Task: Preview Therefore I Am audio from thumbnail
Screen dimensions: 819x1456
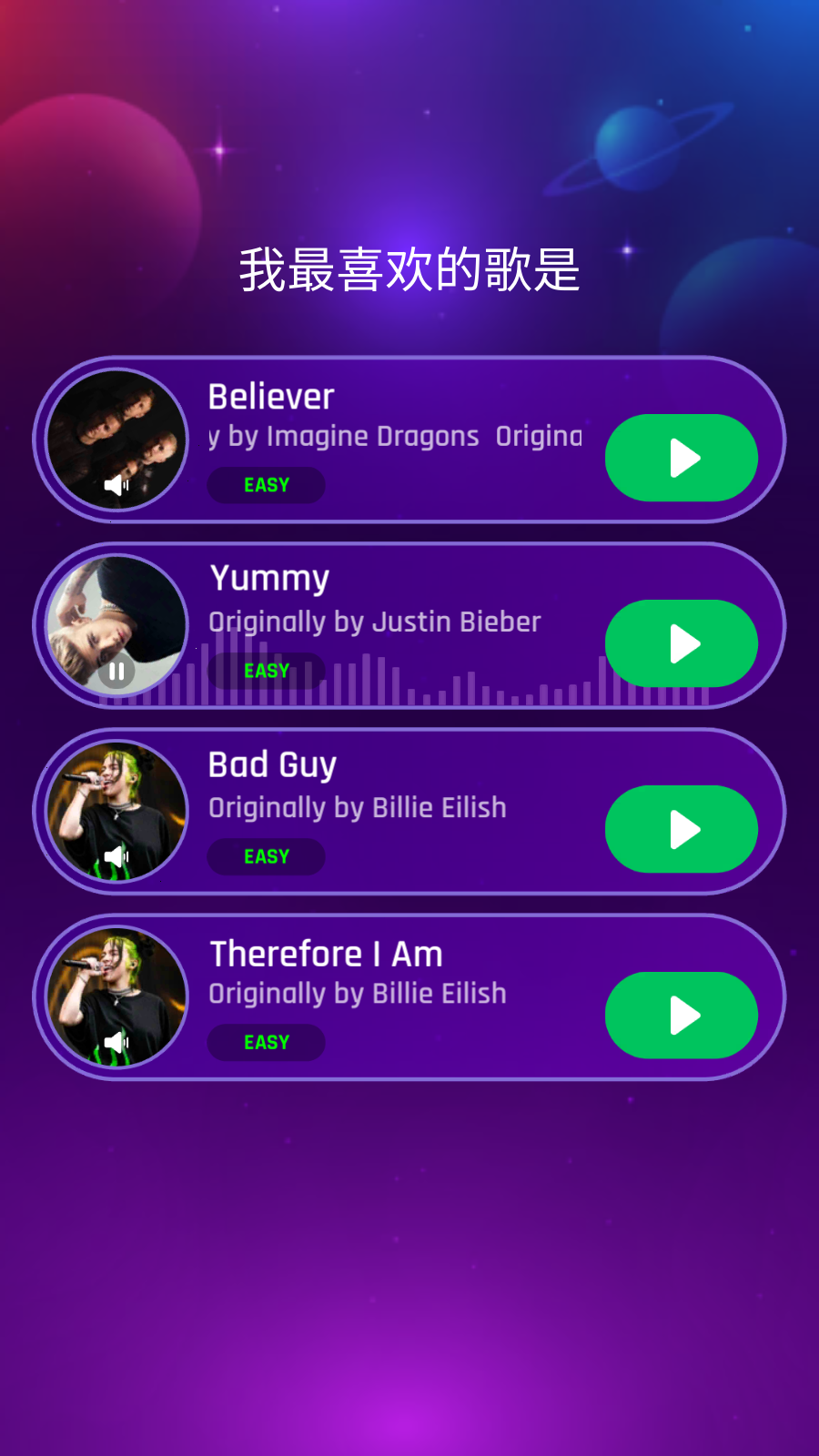Action: pos(116,997)
